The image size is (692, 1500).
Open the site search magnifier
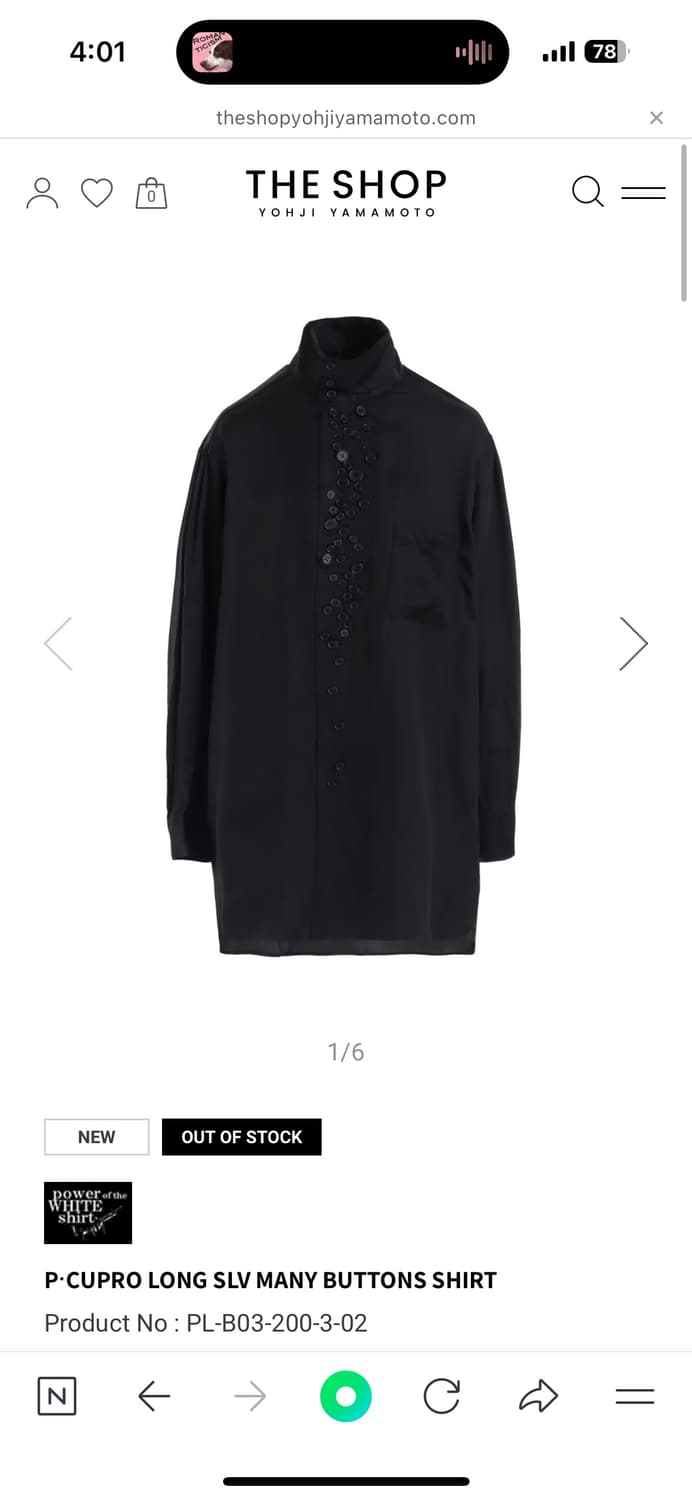(x=588, y=191)
